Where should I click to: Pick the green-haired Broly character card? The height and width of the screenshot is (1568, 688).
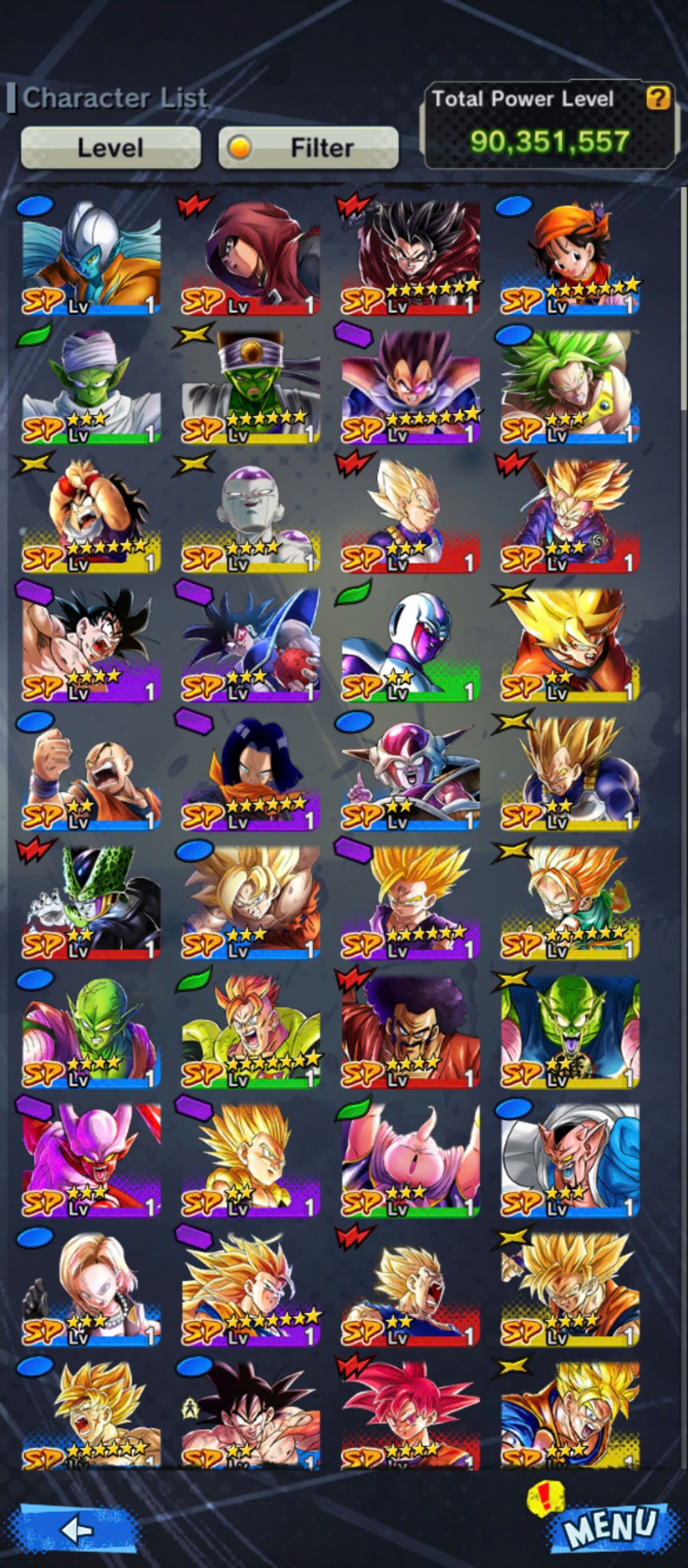(570, 387)
